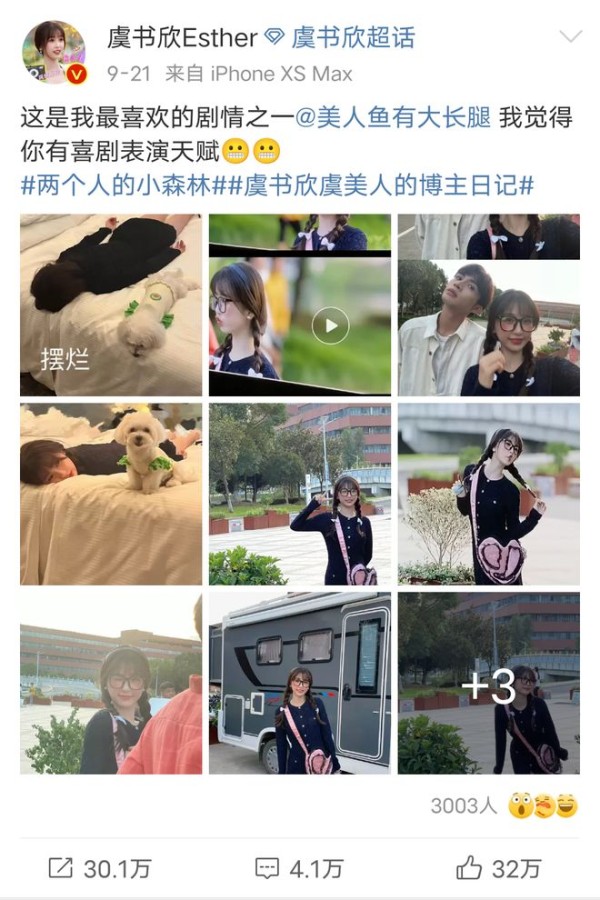Open the 摆烂 photo with the dog

[x=110, y=304]
